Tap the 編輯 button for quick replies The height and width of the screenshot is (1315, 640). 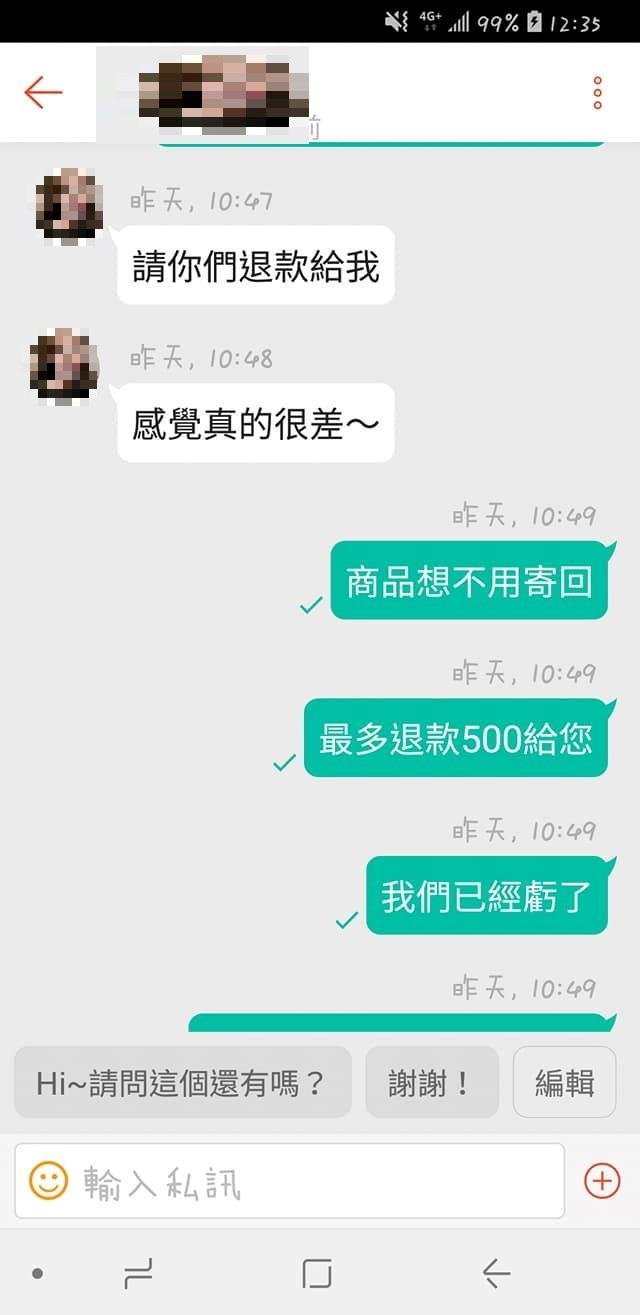(x=564, y=1082)
